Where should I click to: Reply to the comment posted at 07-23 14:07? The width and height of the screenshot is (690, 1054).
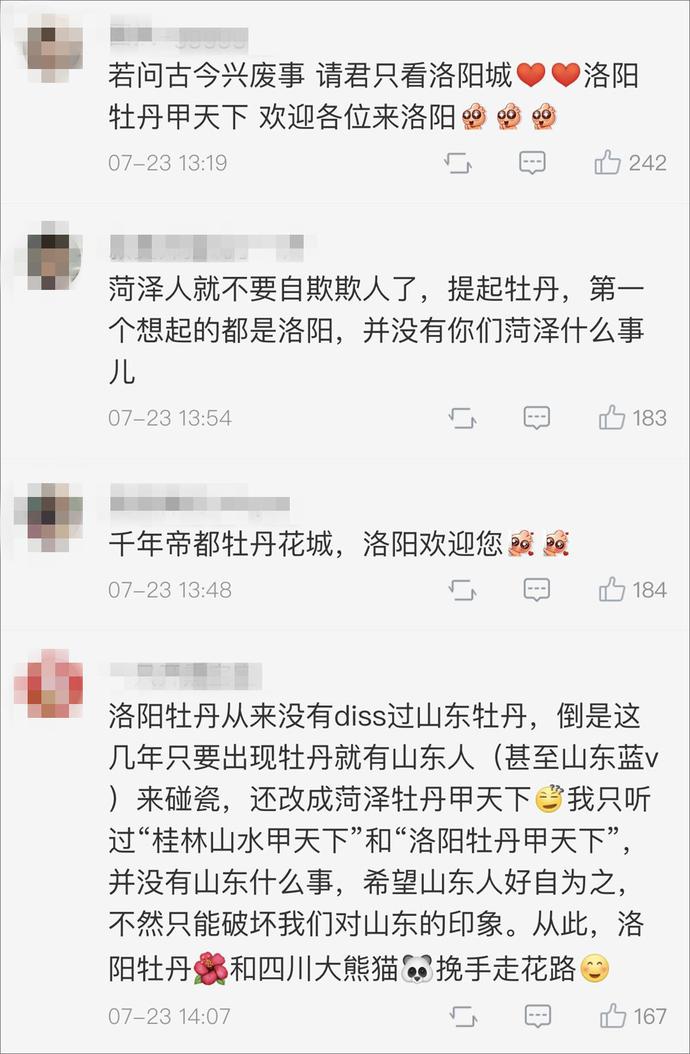tap(537, 1017)
